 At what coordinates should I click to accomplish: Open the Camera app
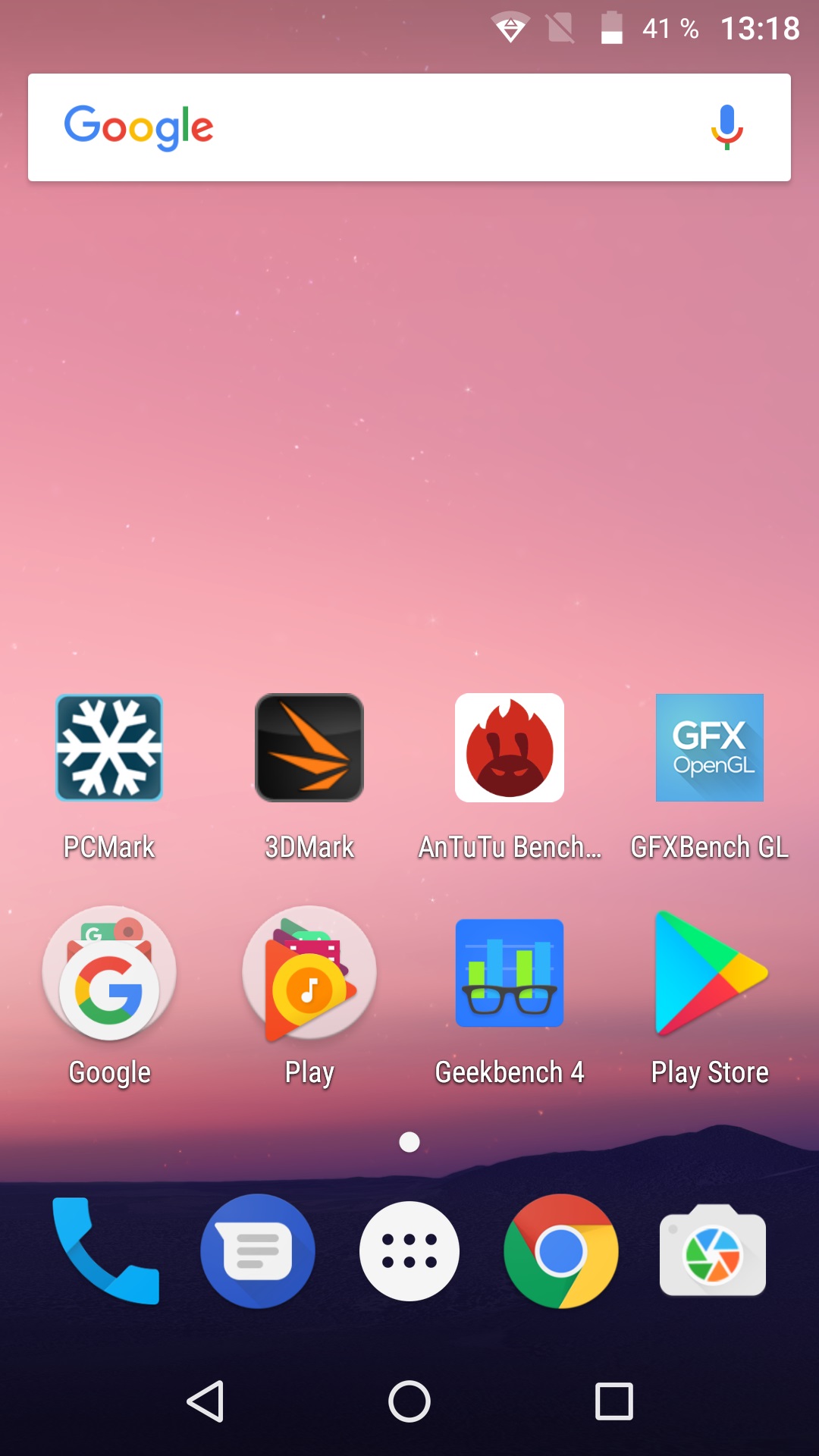coord(713,1251)
